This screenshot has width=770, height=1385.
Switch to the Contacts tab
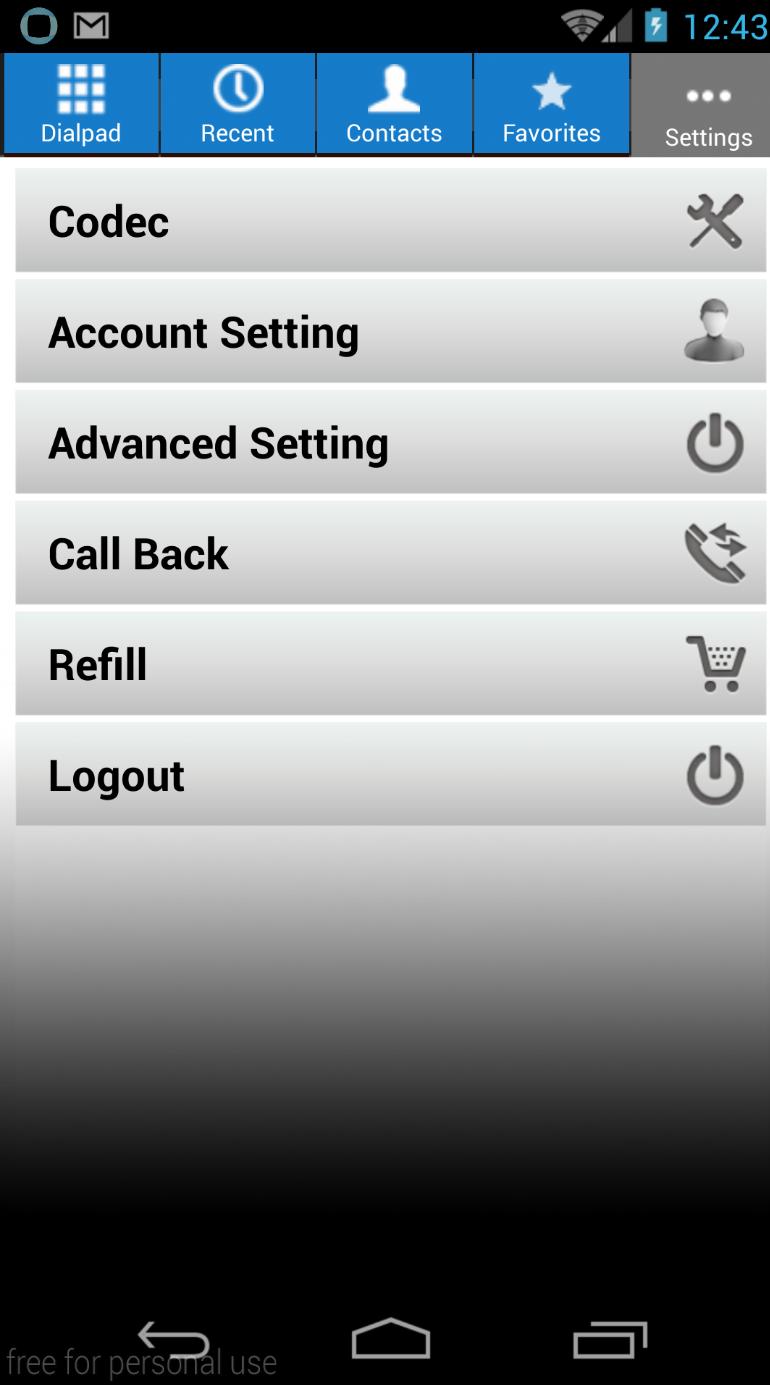[393, 103]
